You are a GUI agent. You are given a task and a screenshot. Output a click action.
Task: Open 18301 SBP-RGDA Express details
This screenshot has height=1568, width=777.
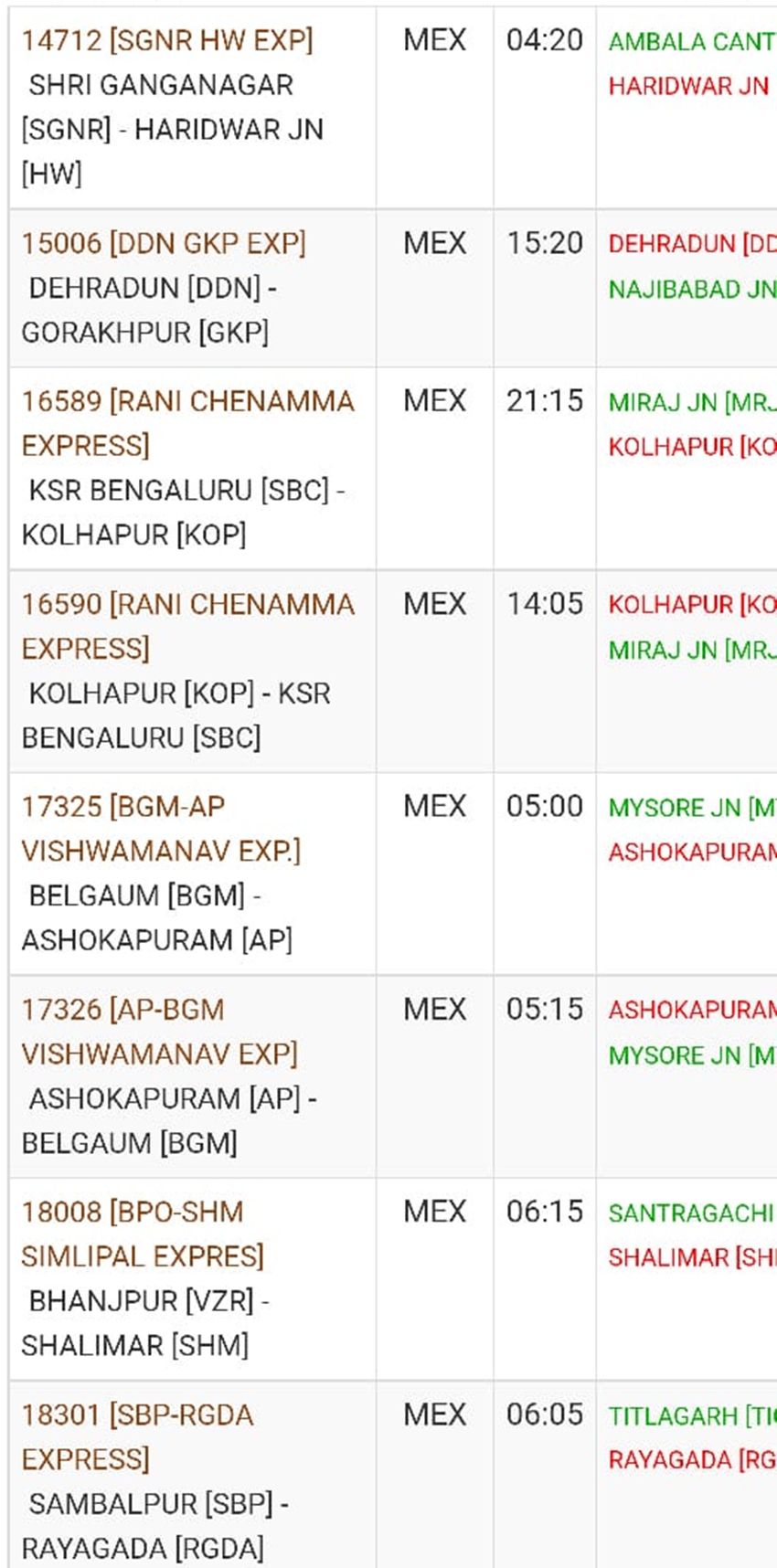click(137, 1416)
